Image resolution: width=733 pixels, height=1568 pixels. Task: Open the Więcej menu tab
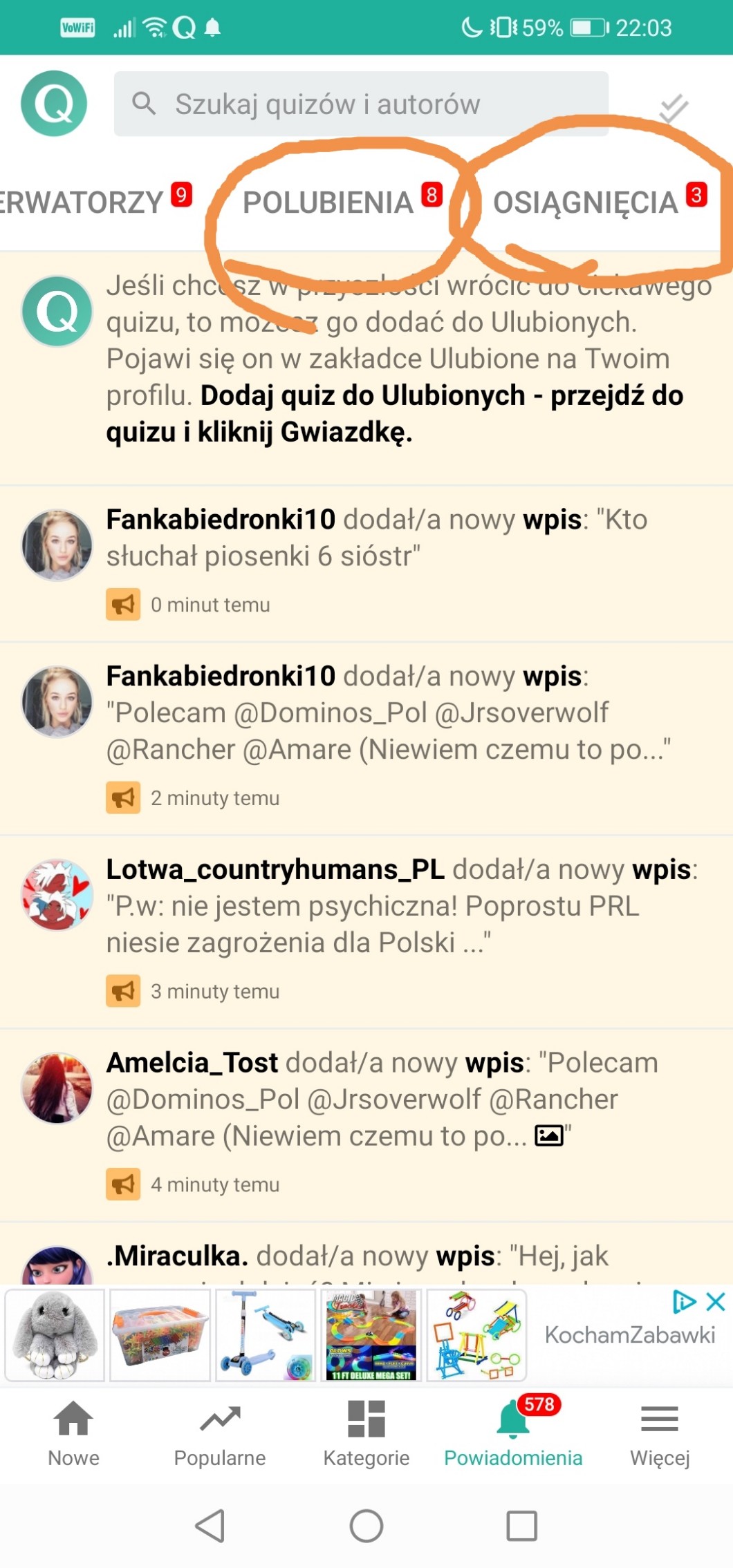coord(660,1432)
